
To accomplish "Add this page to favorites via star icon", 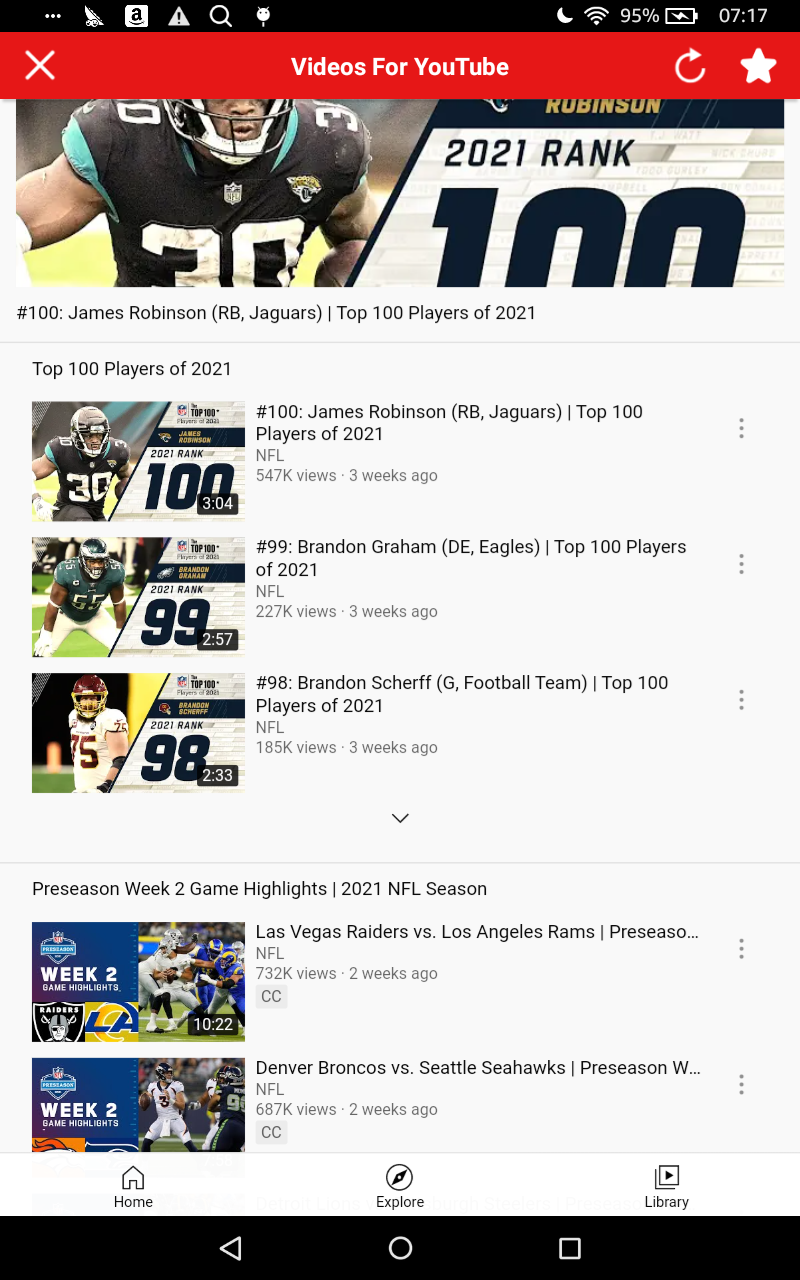I will pos(757,65).
